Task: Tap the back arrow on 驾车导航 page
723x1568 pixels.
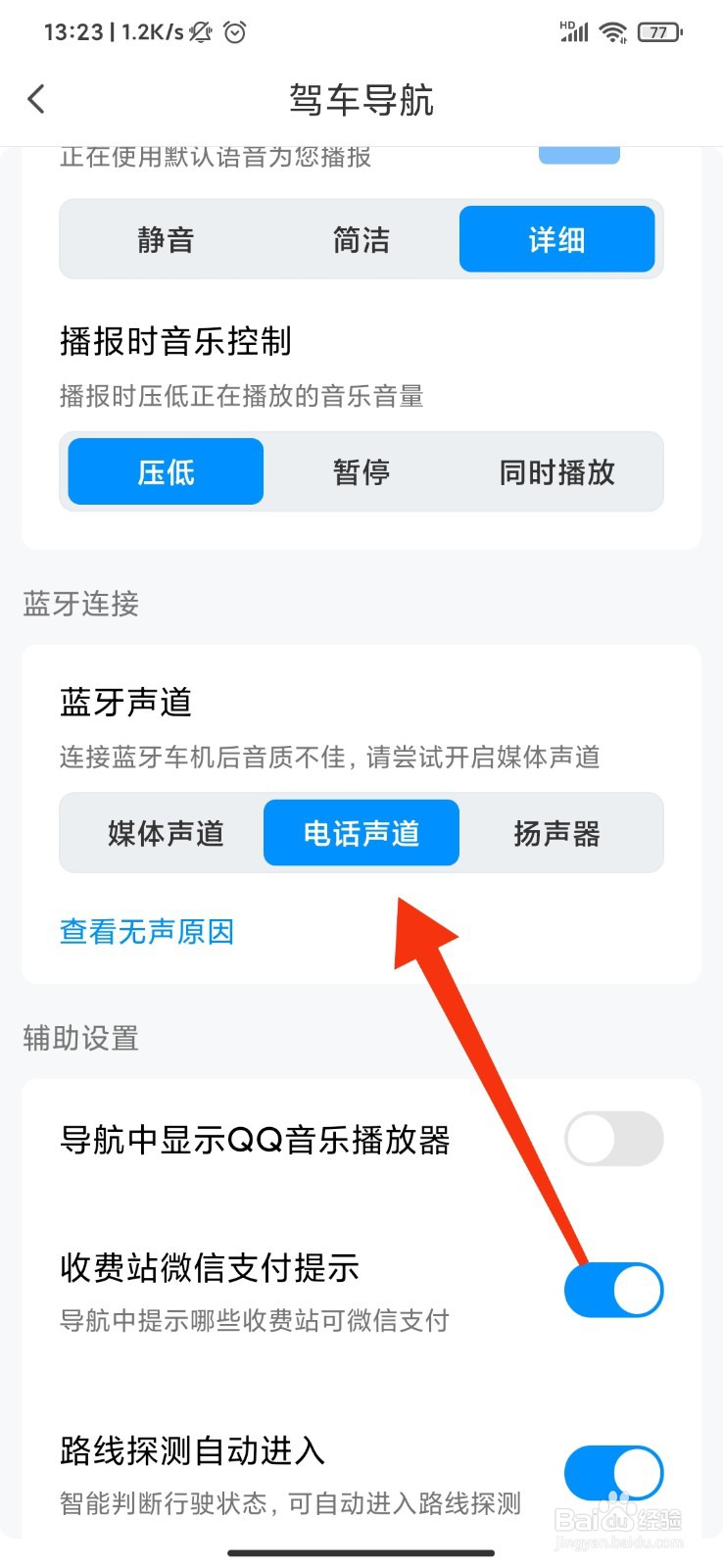Action: tap(36, 99)
